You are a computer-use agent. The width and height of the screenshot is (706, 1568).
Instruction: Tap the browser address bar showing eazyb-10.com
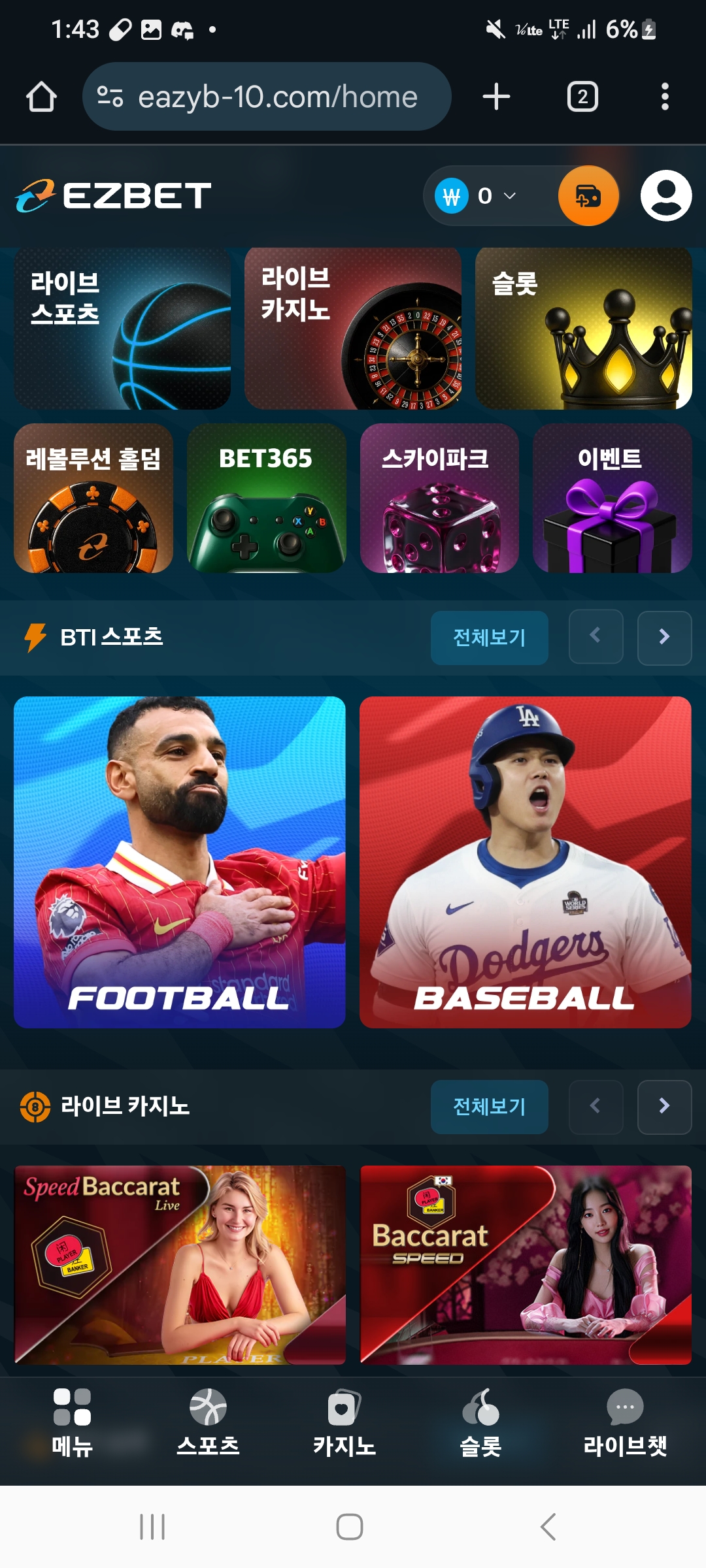click(275, 95)
